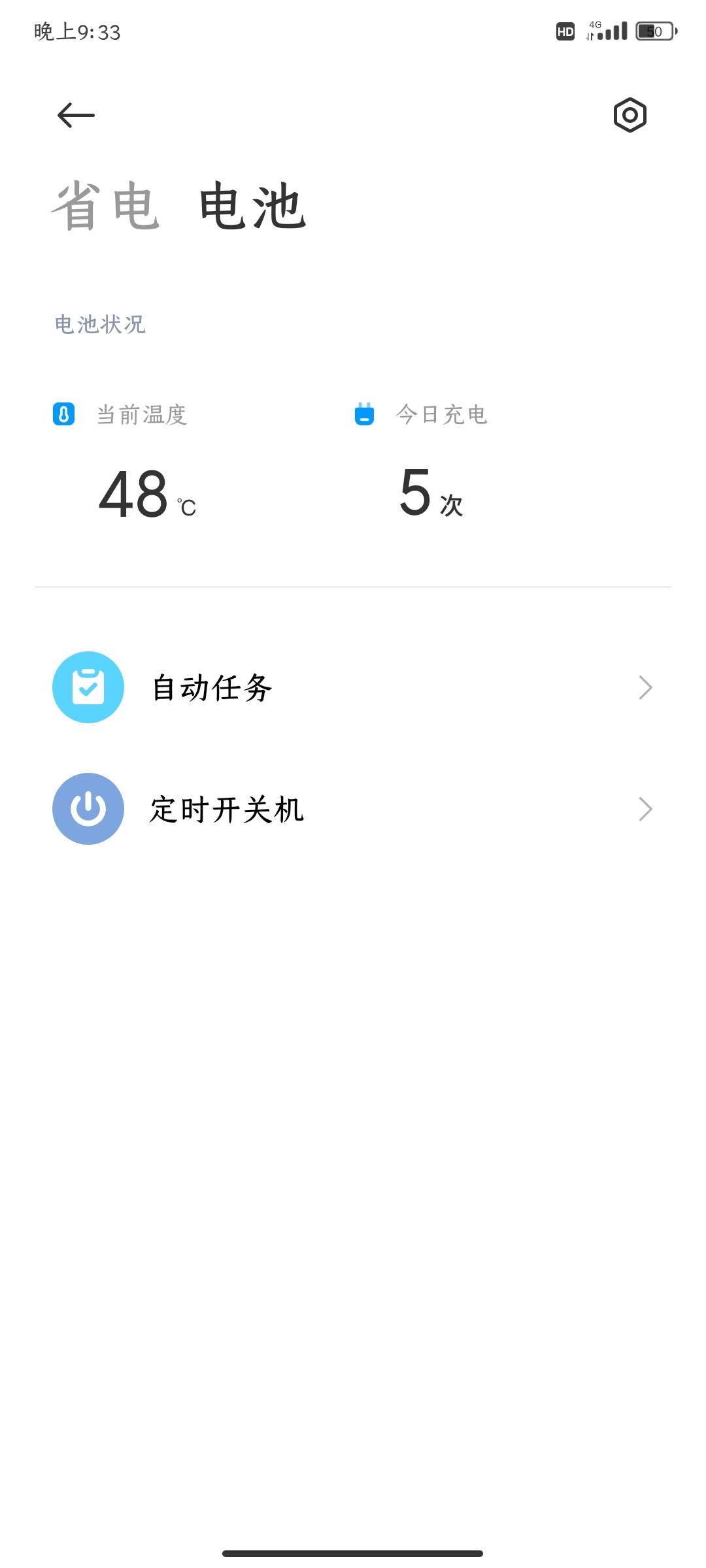Click the HD icon in status bar
Image resolution: width=706 pixels, height=1568 pixels.
pos(566,31)
